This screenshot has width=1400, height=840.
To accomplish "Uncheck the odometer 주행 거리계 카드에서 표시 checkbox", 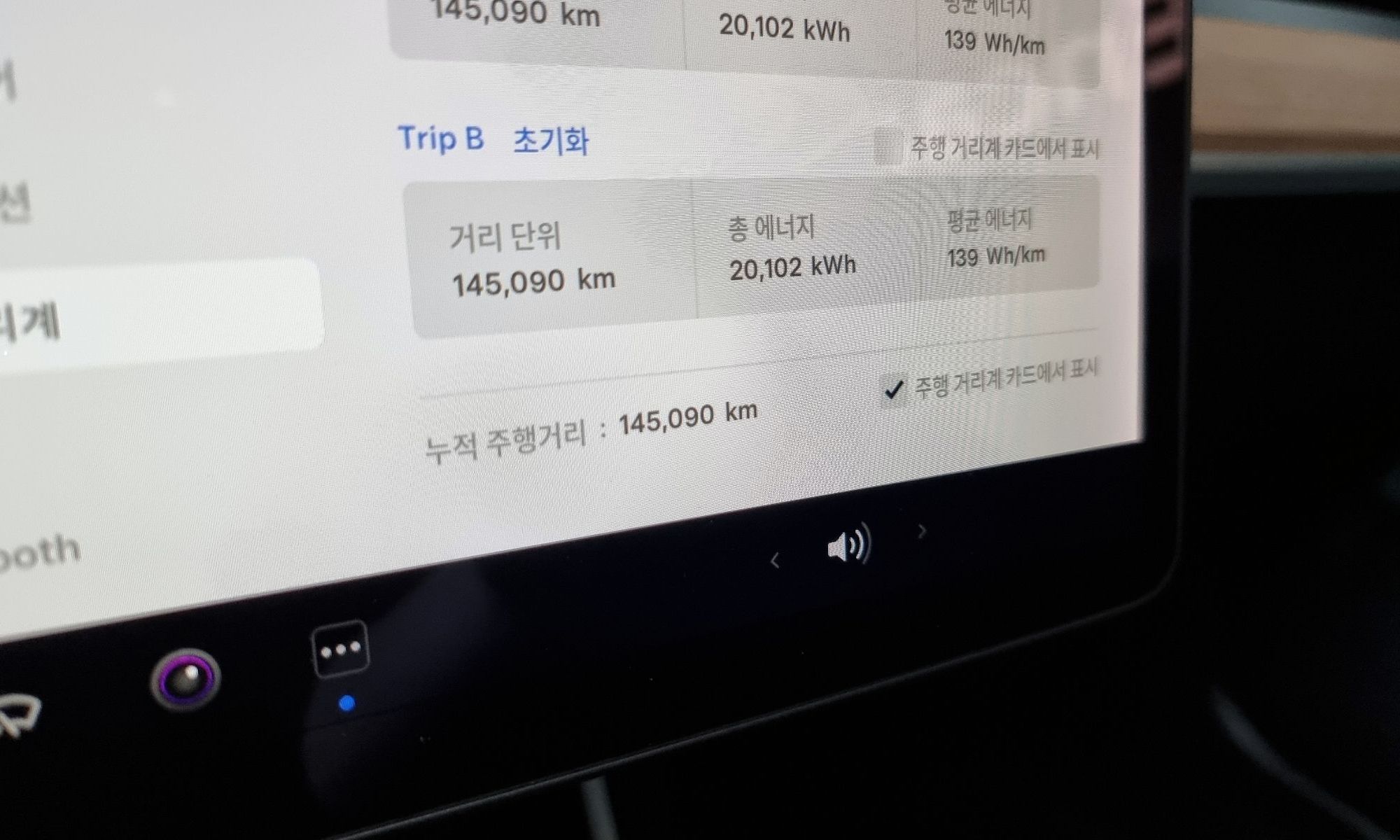I will pos(893,389).
